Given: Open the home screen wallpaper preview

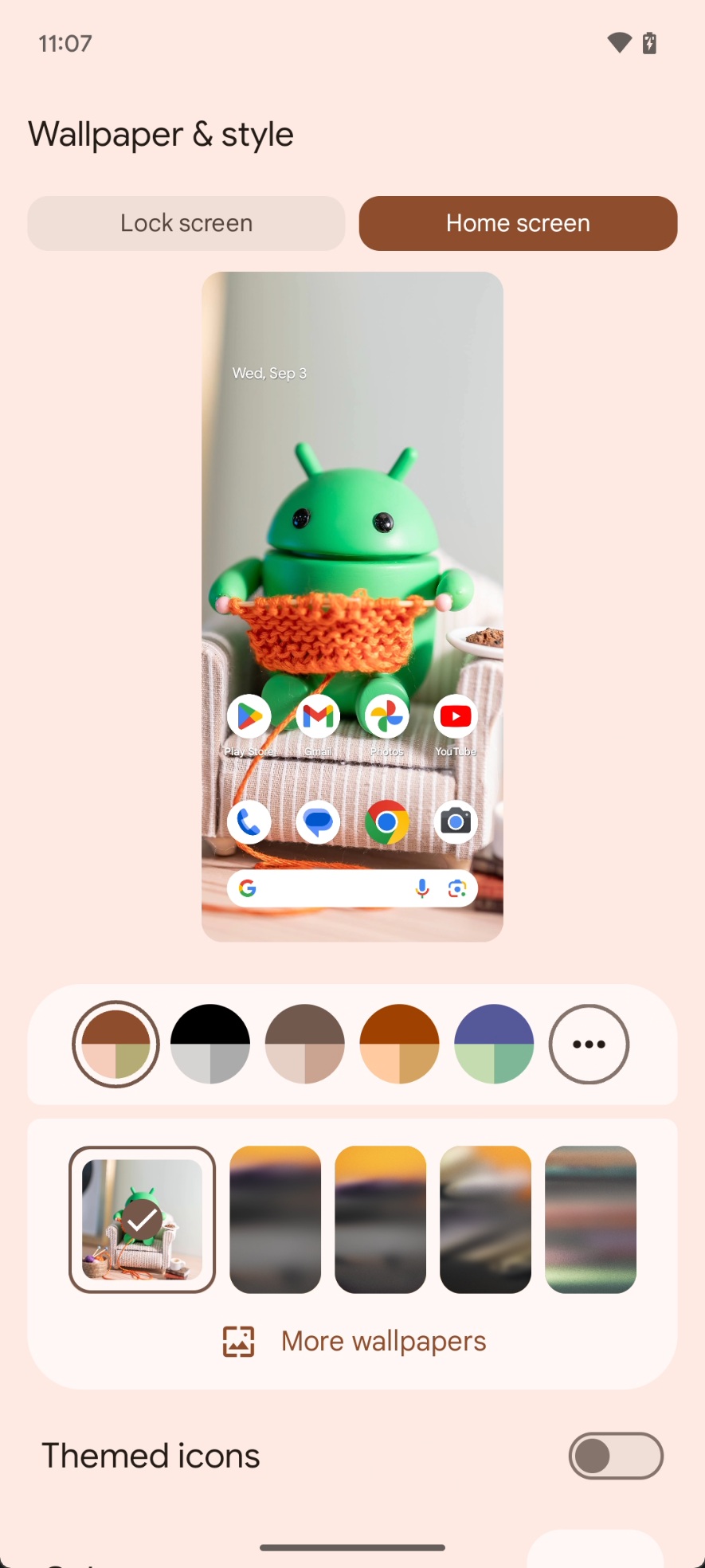Looking at the screenshot, I should click(352, 606).
